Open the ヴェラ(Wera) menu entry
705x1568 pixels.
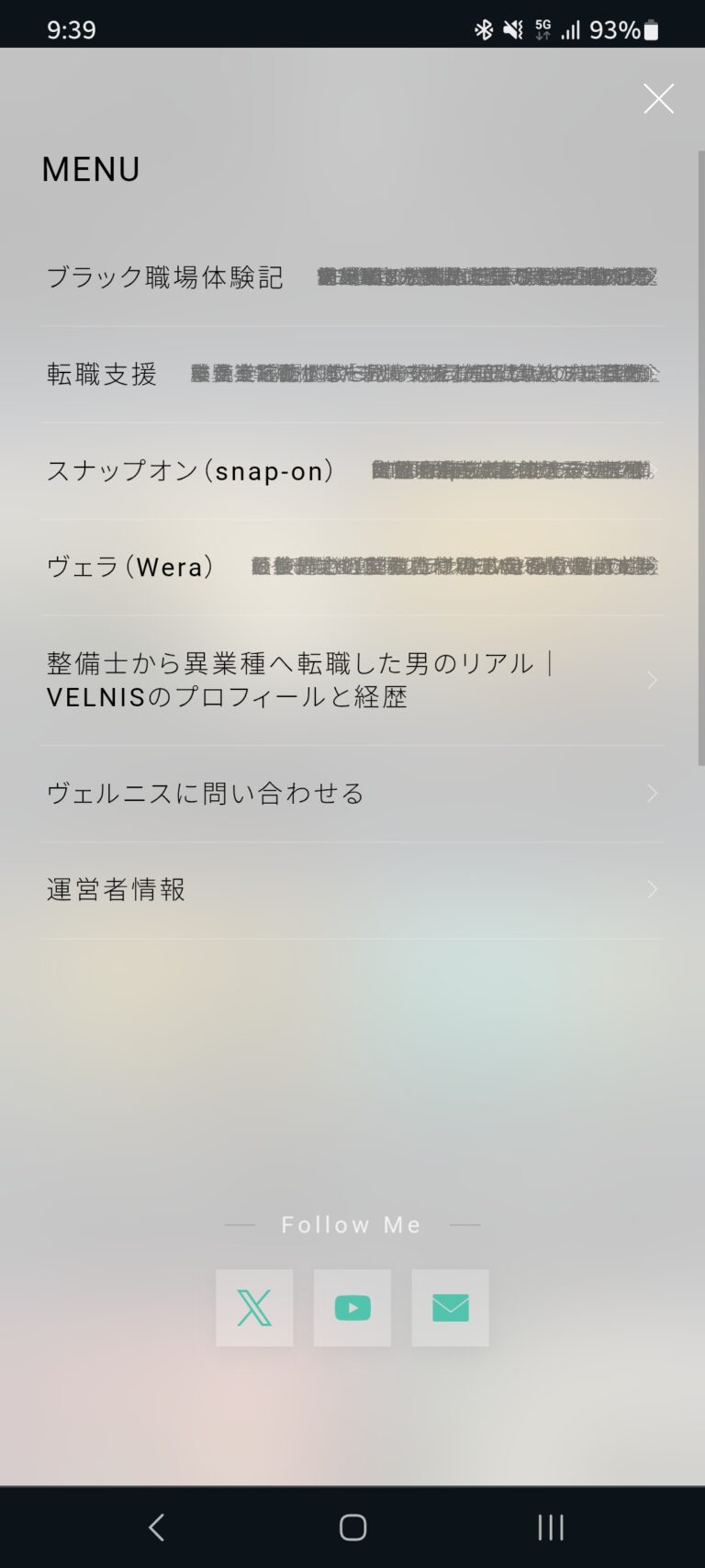pyautogui.click(x=352, y=567)
